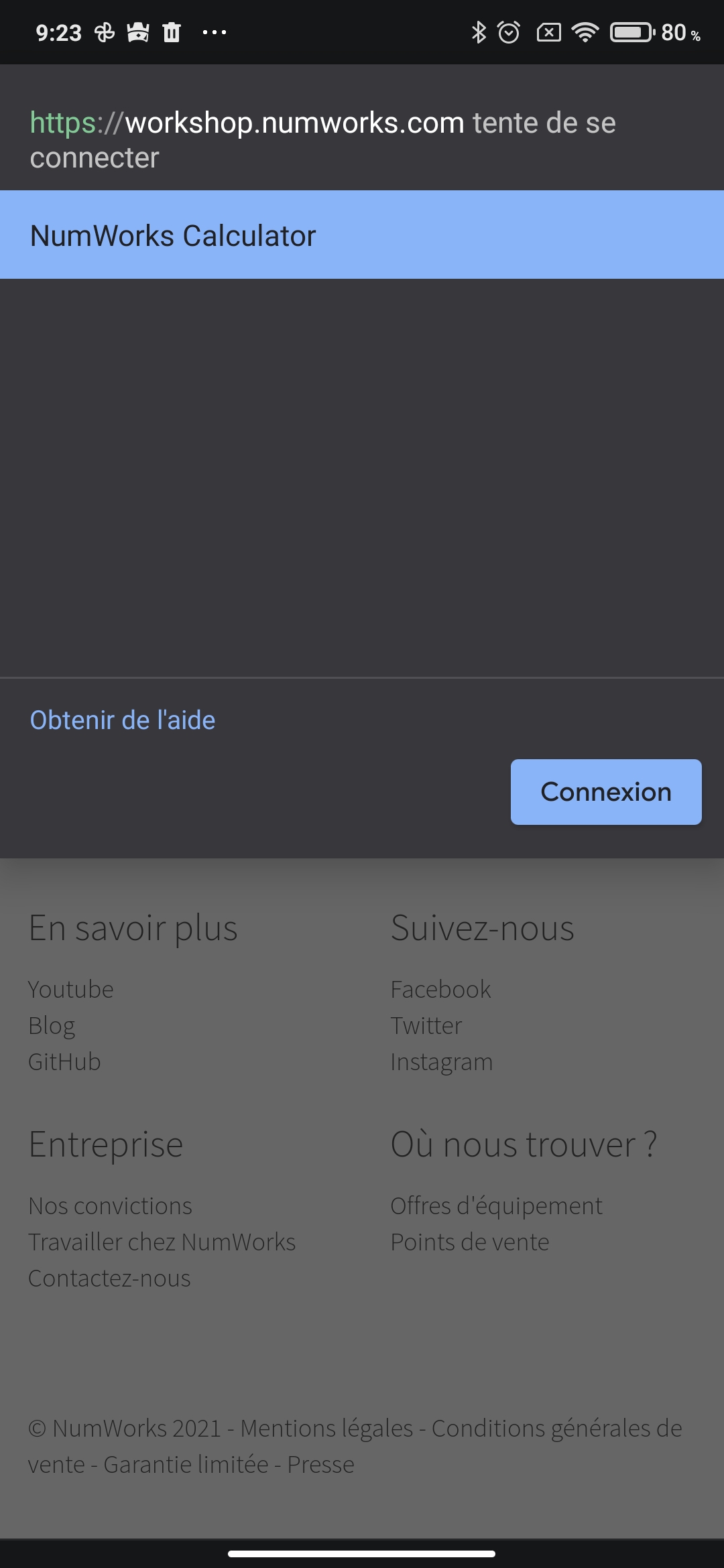
Task: Open the Obtenir de l'aide link
Action: [123, 720]
